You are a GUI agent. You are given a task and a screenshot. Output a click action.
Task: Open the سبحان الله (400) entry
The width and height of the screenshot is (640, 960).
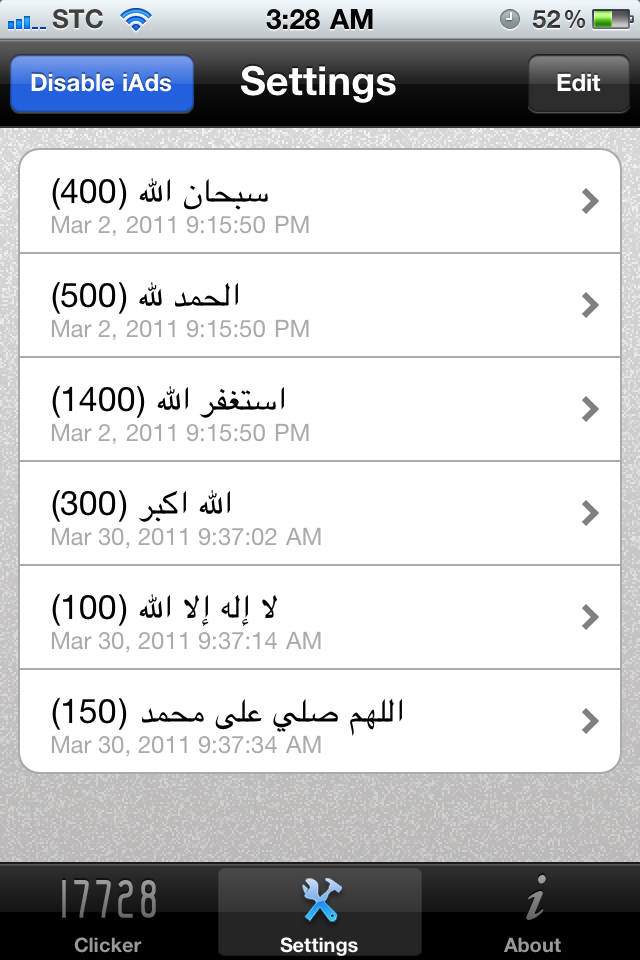(320, 202)
